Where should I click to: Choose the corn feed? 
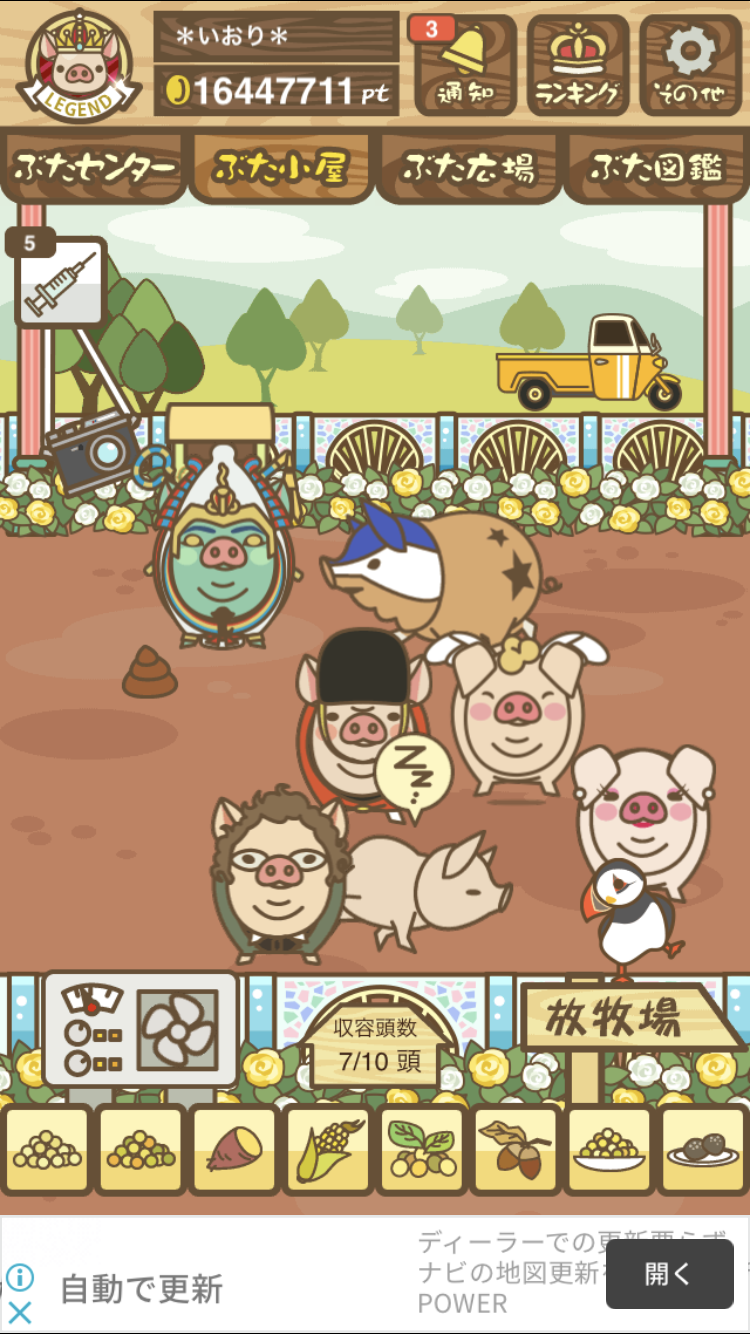(328, 1149)
